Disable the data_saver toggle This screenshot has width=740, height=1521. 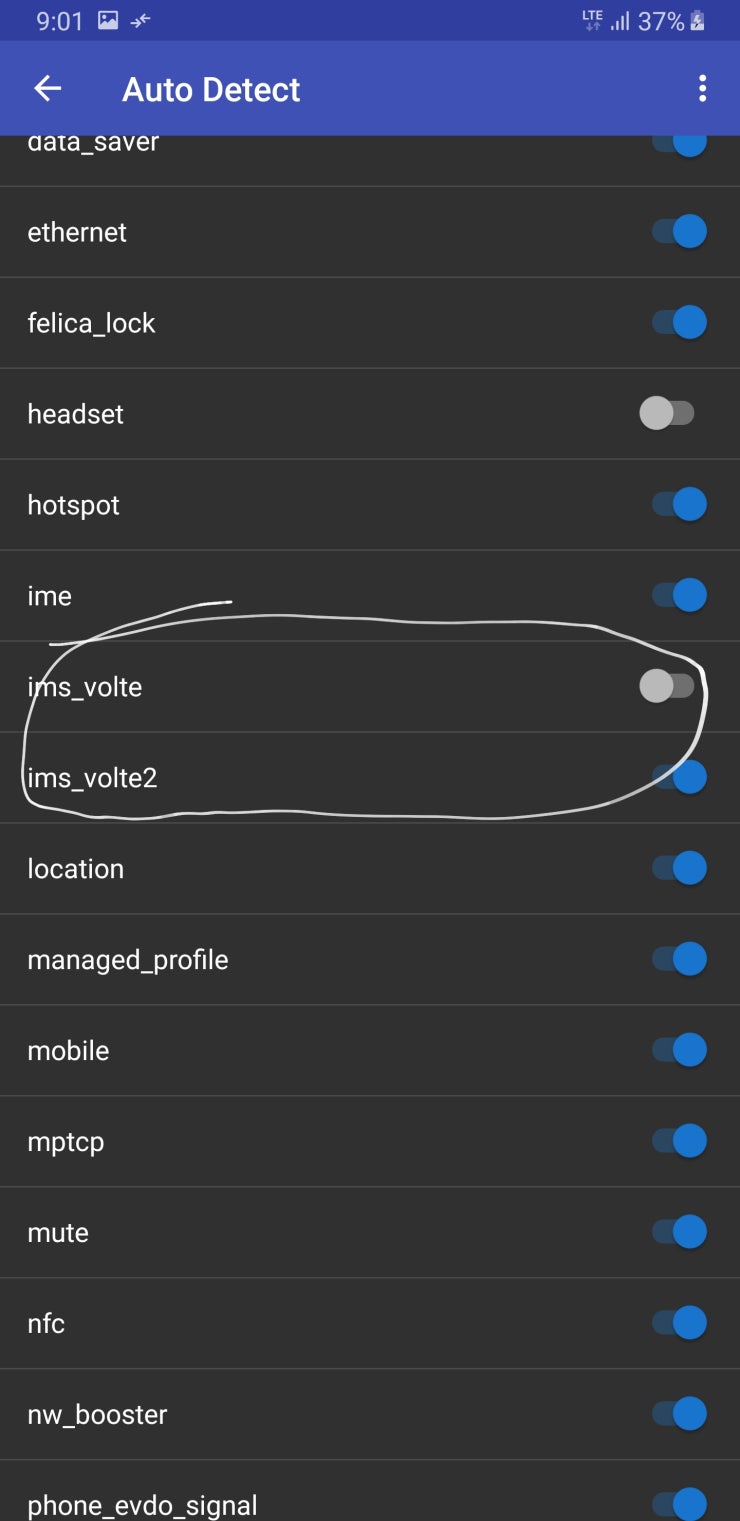pyautogui.click(x=680, y=145)
